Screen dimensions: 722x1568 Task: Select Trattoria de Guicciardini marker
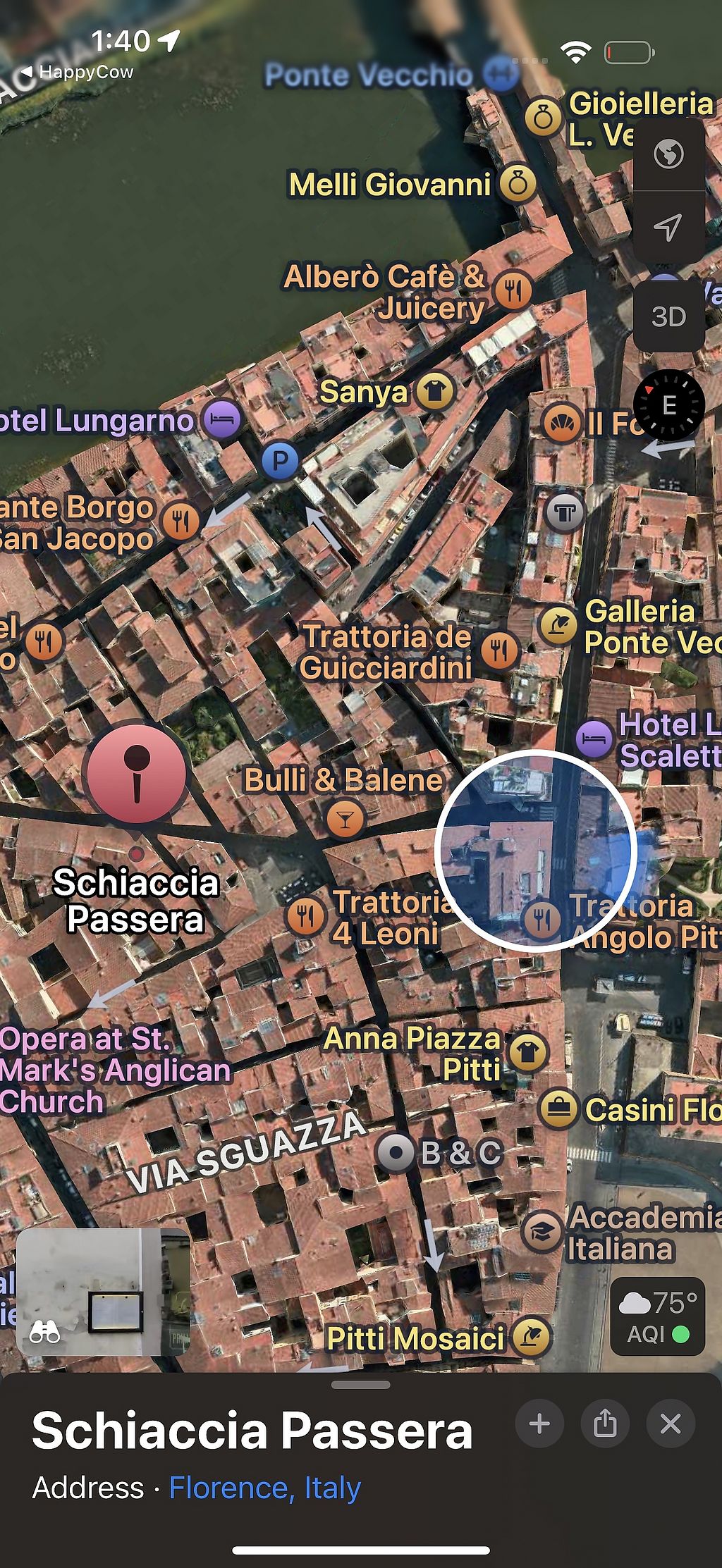pyautogui.click(x=500, y=649)
